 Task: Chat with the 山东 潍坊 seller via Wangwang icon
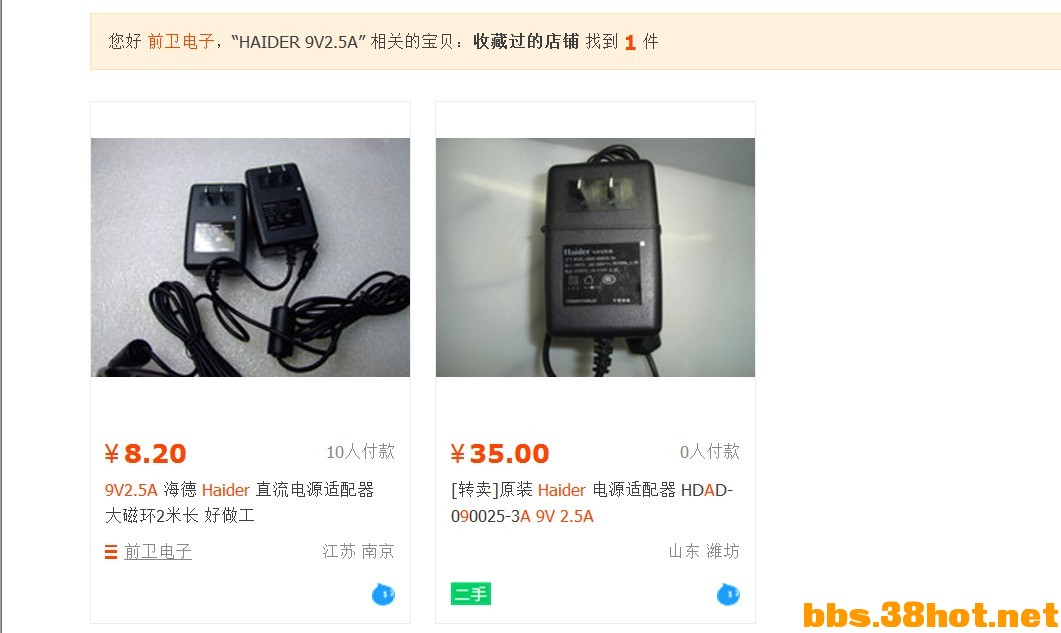[x=728, y=596]
